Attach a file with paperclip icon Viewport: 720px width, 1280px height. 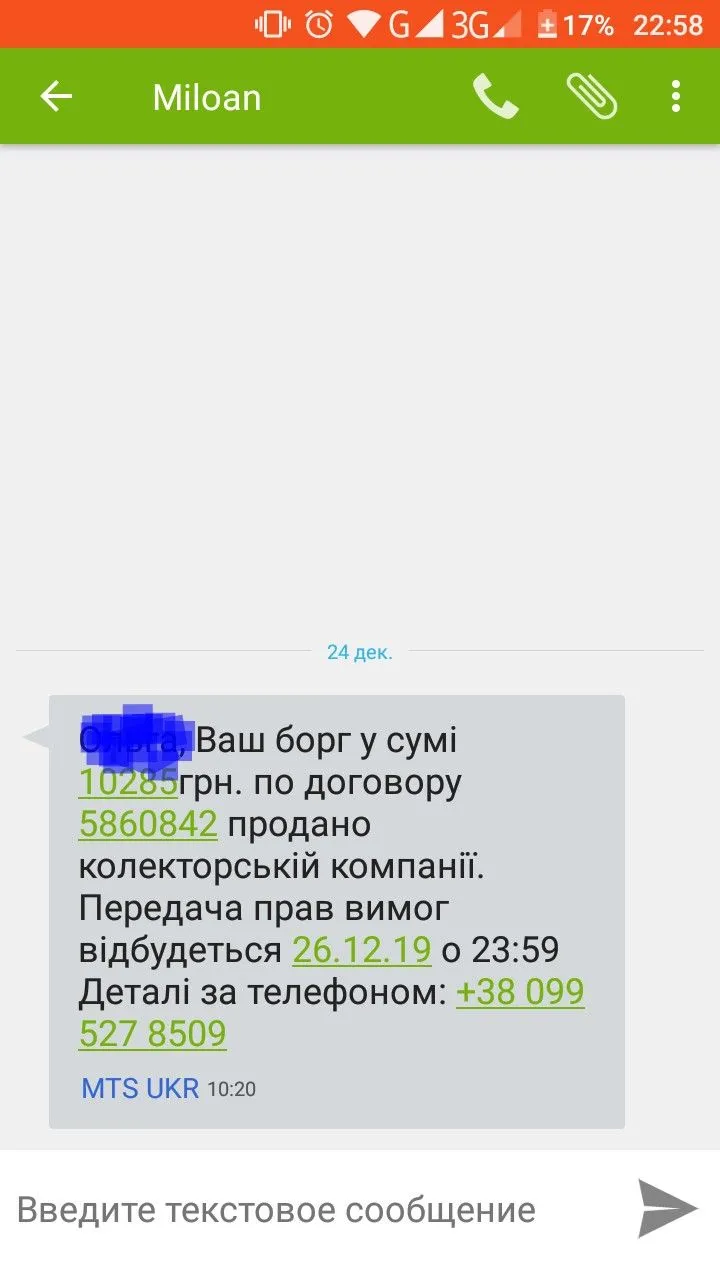click(592, 97)
